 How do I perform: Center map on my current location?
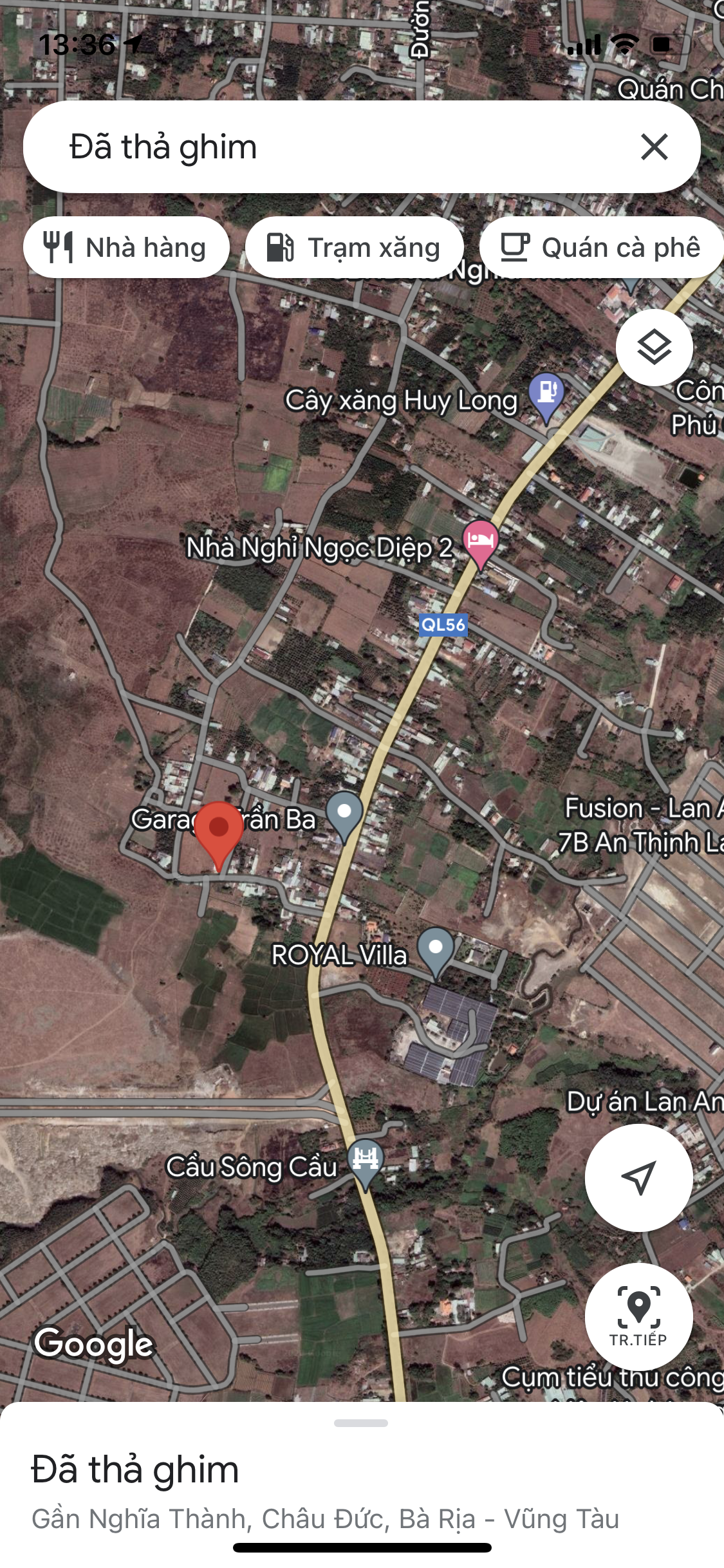(x=638, y=1178)
